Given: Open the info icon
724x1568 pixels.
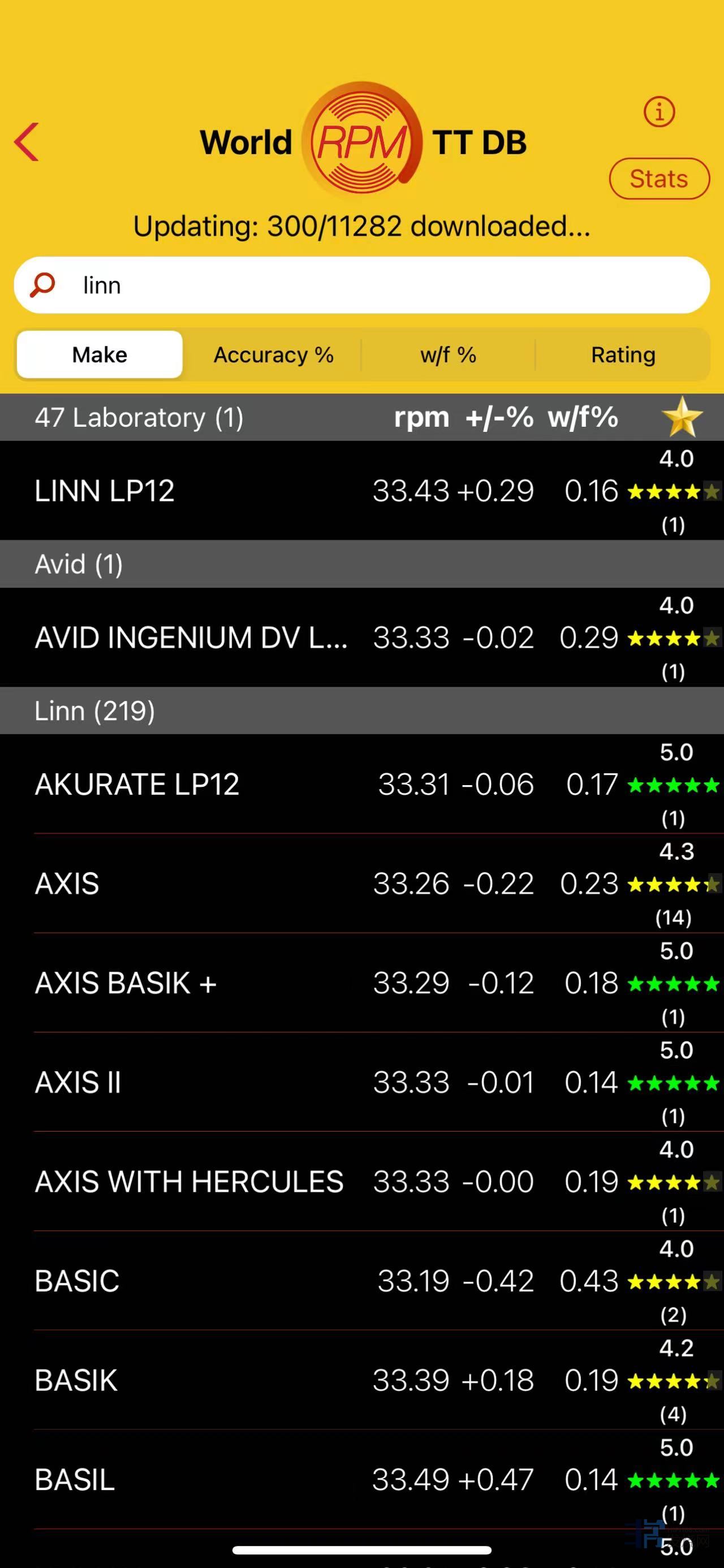Looking at the screenshot, I should 659,112.
